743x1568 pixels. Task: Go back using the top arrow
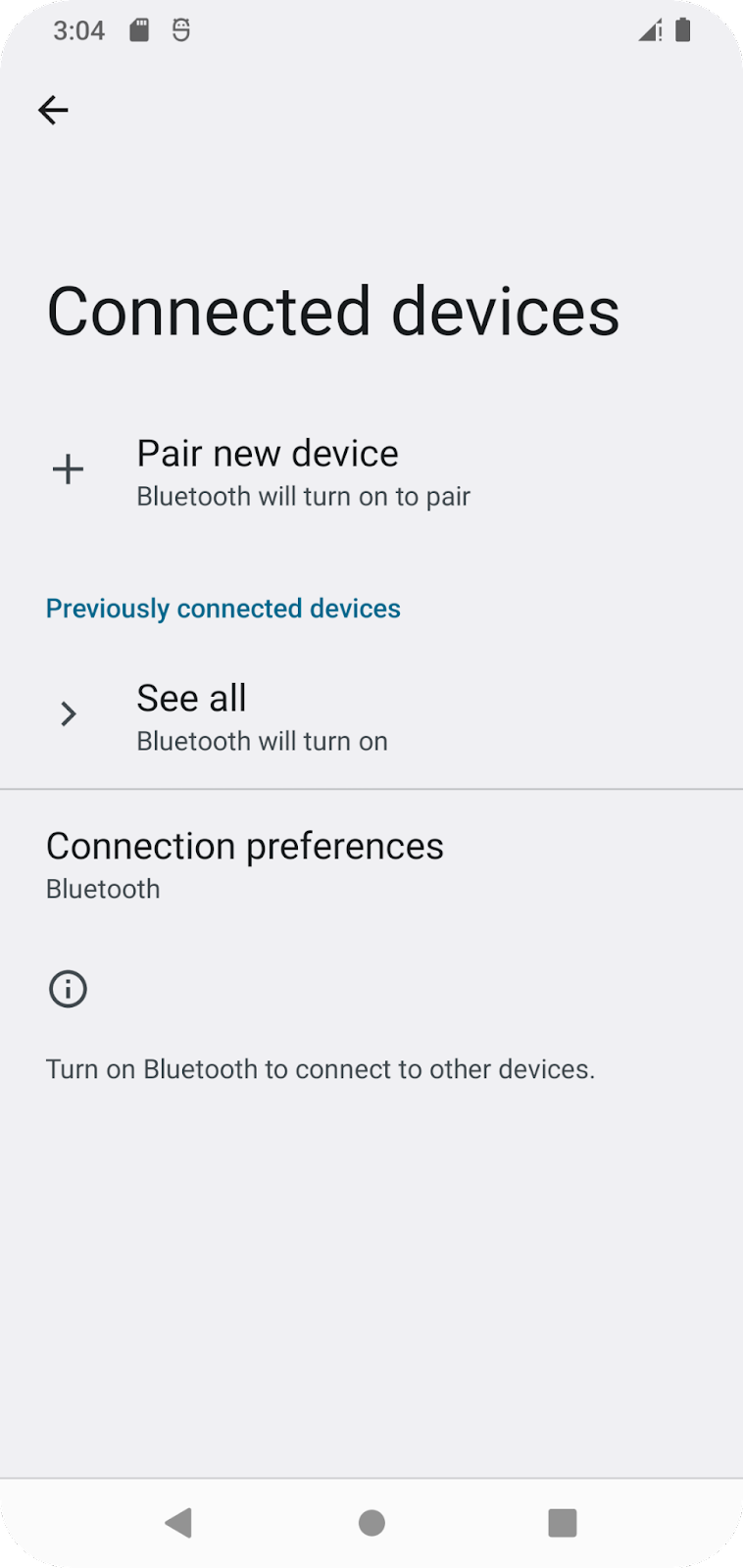click(53, 110)
